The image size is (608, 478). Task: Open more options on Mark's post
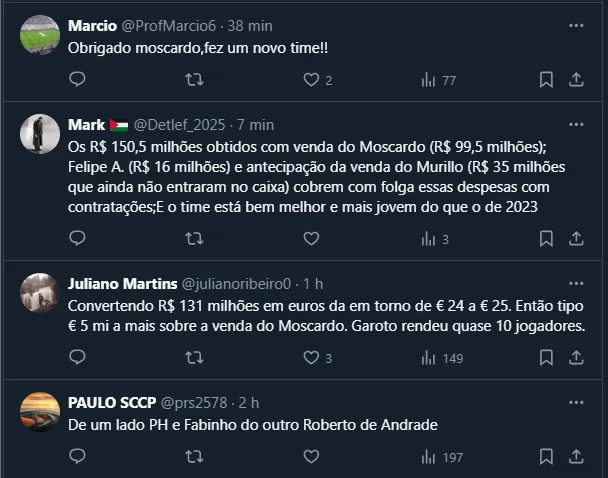click(x=576, y=125)
